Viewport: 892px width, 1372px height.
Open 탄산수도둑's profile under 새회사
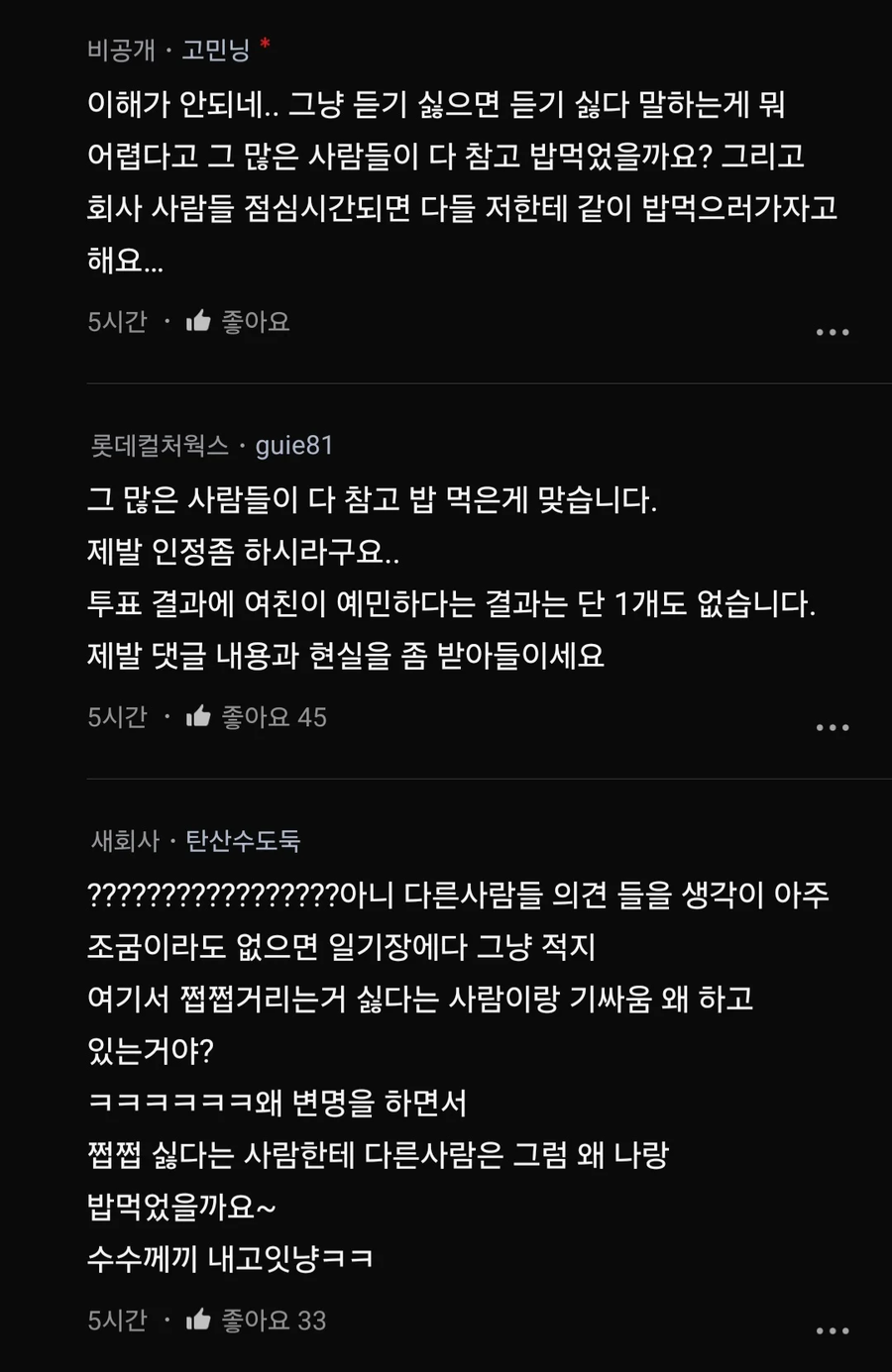coord(241,840)
